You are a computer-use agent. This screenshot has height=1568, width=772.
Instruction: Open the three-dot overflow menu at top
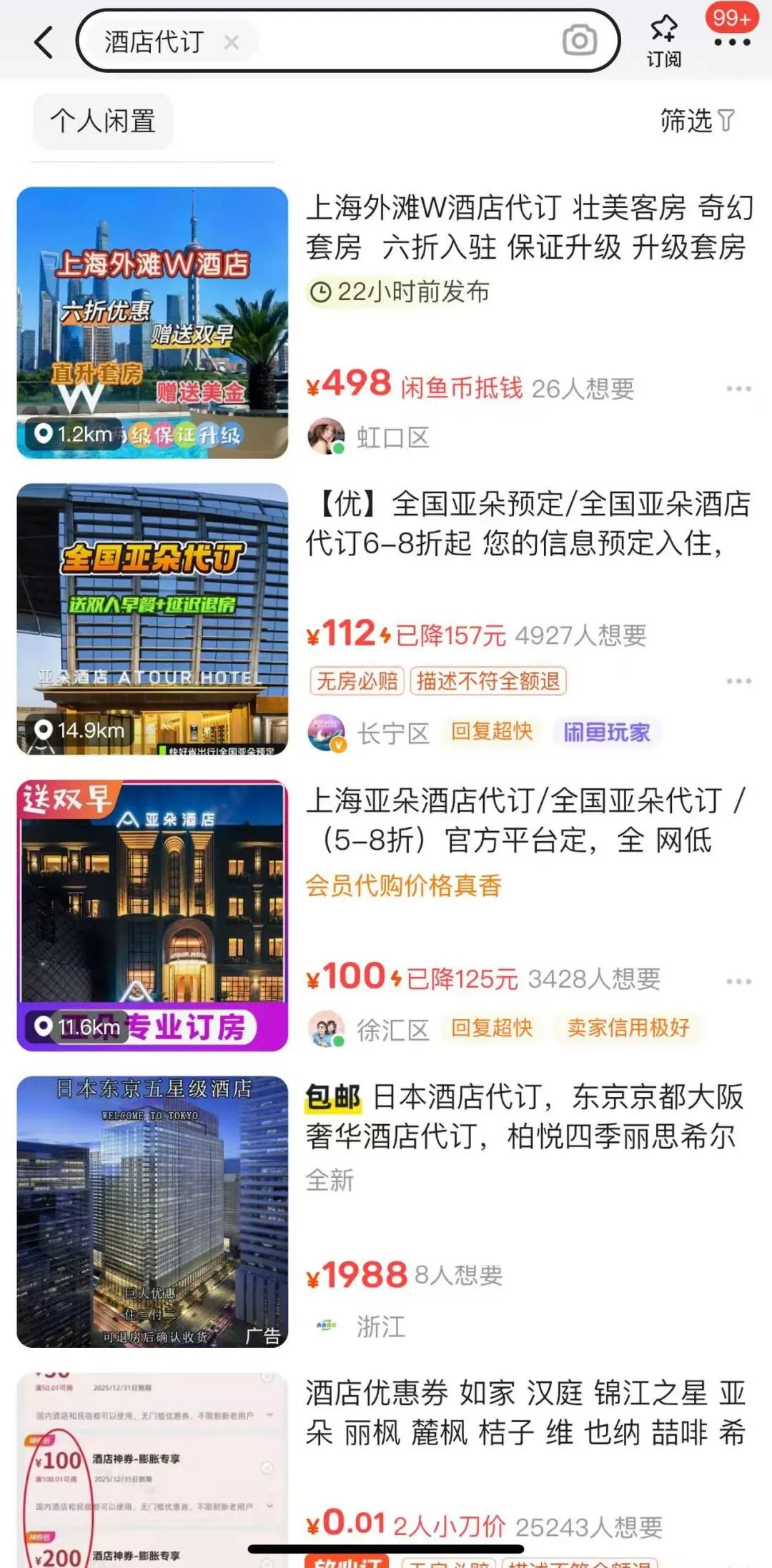[x=732, y=42]
